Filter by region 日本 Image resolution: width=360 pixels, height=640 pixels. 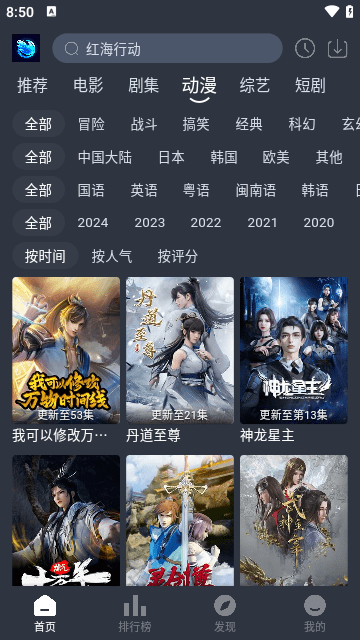click(171, 157)
